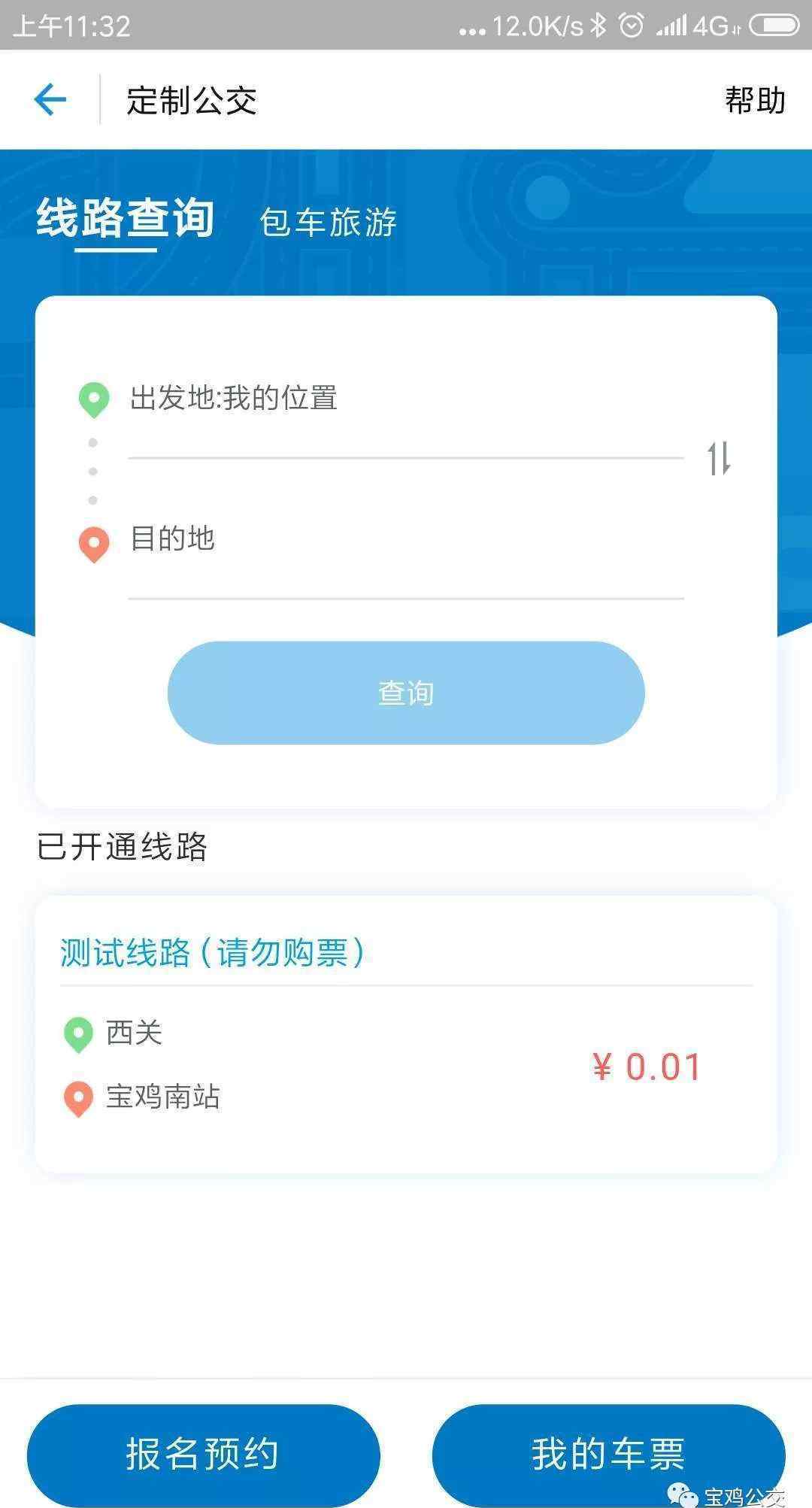Viewport: 812px width, 1508px height.
Task: Open the 帮助 help page
Action: click(754, 100)
